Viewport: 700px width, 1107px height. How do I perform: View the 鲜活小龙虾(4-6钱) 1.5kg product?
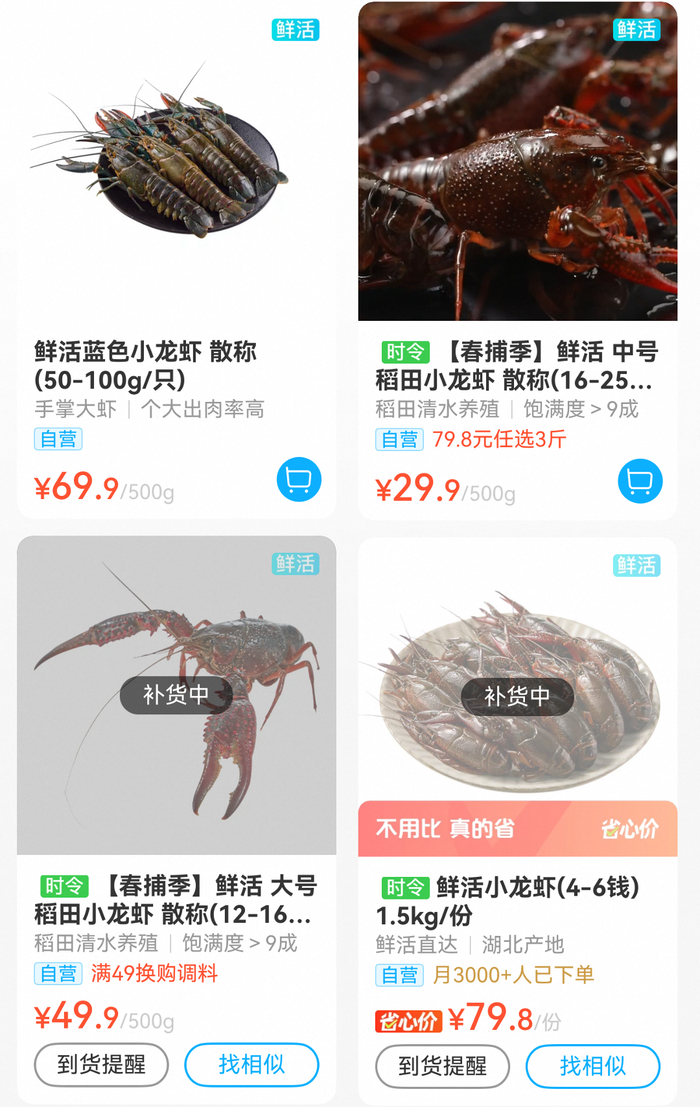pos(517,680)
